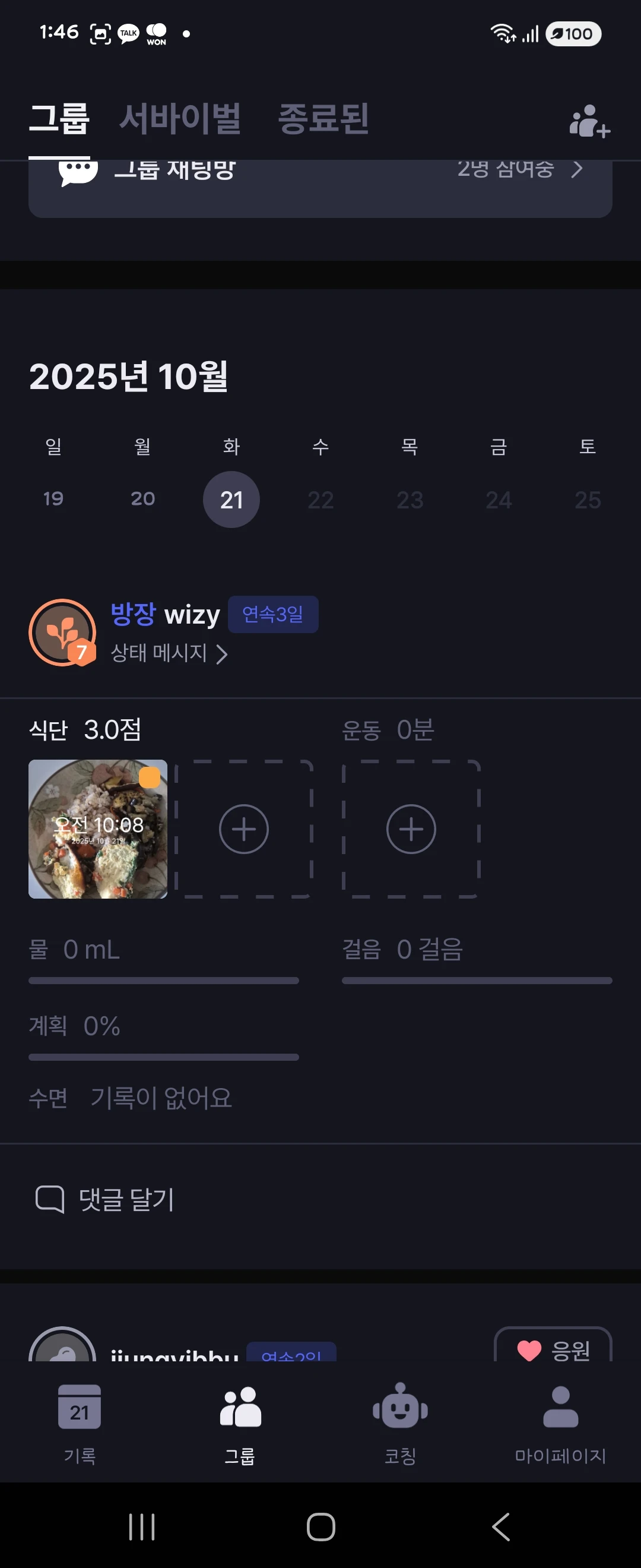
Task: Add an exercise record under 운동
Action: coord(411,829)
